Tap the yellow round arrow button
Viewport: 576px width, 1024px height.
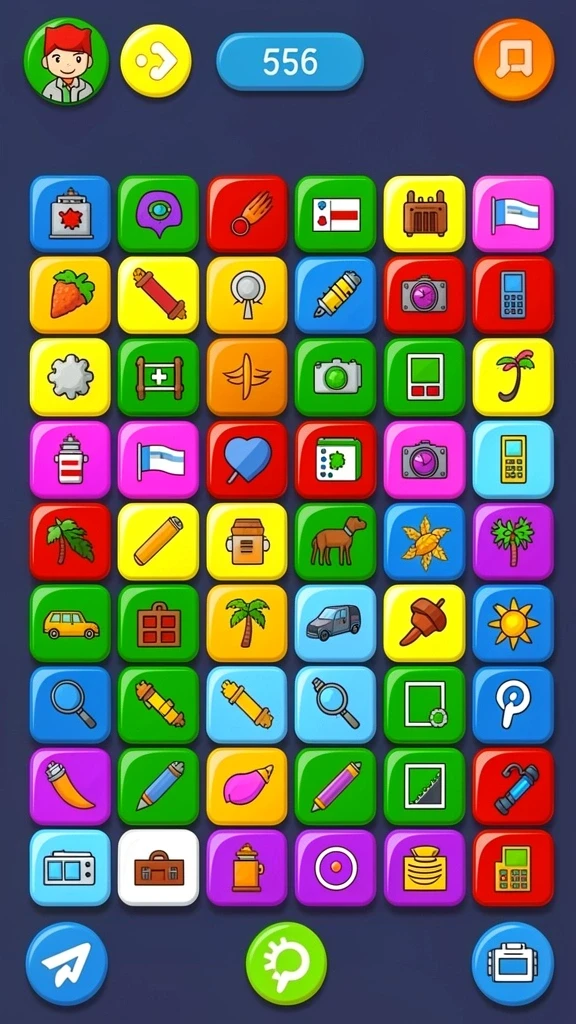click(x=156, y=61)
